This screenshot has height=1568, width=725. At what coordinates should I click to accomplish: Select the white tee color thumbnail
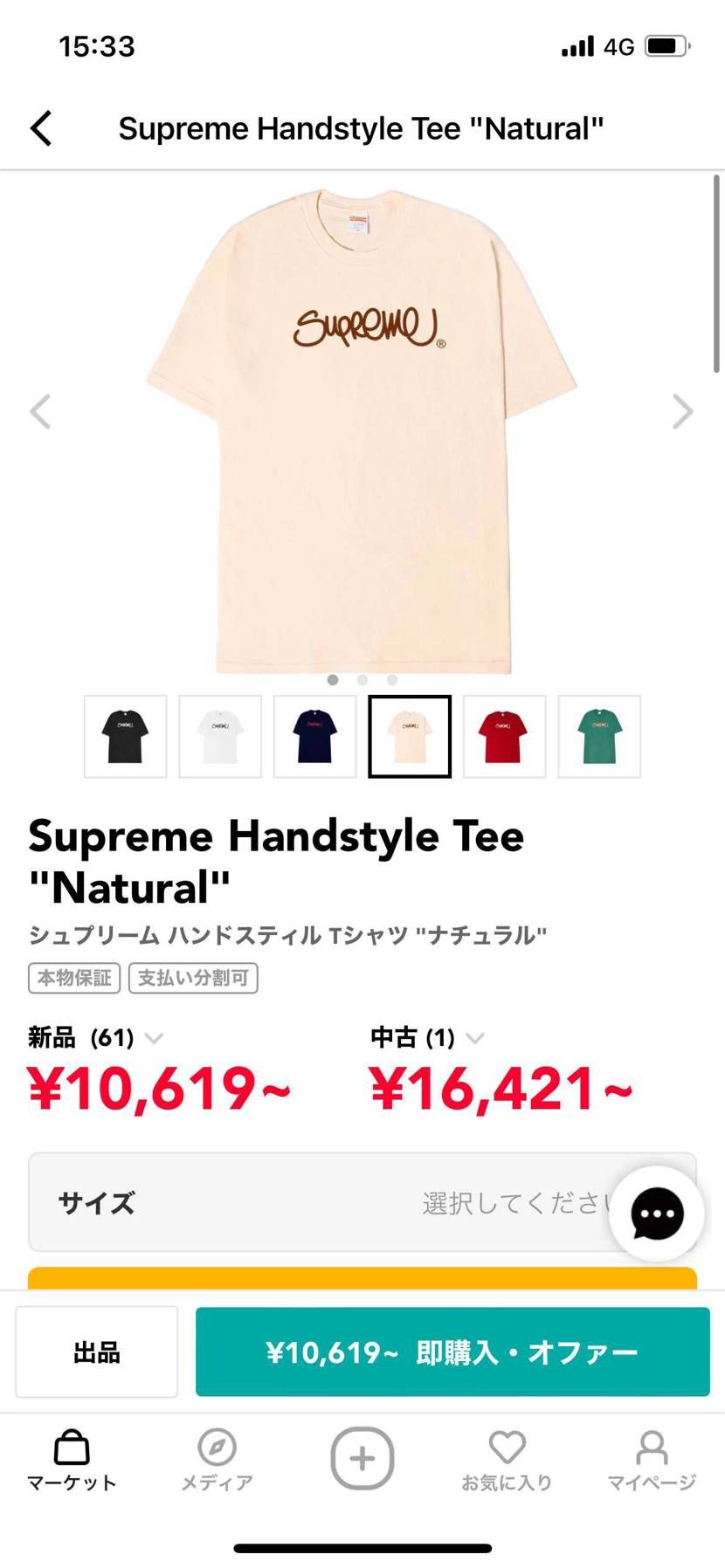(220, 736)
